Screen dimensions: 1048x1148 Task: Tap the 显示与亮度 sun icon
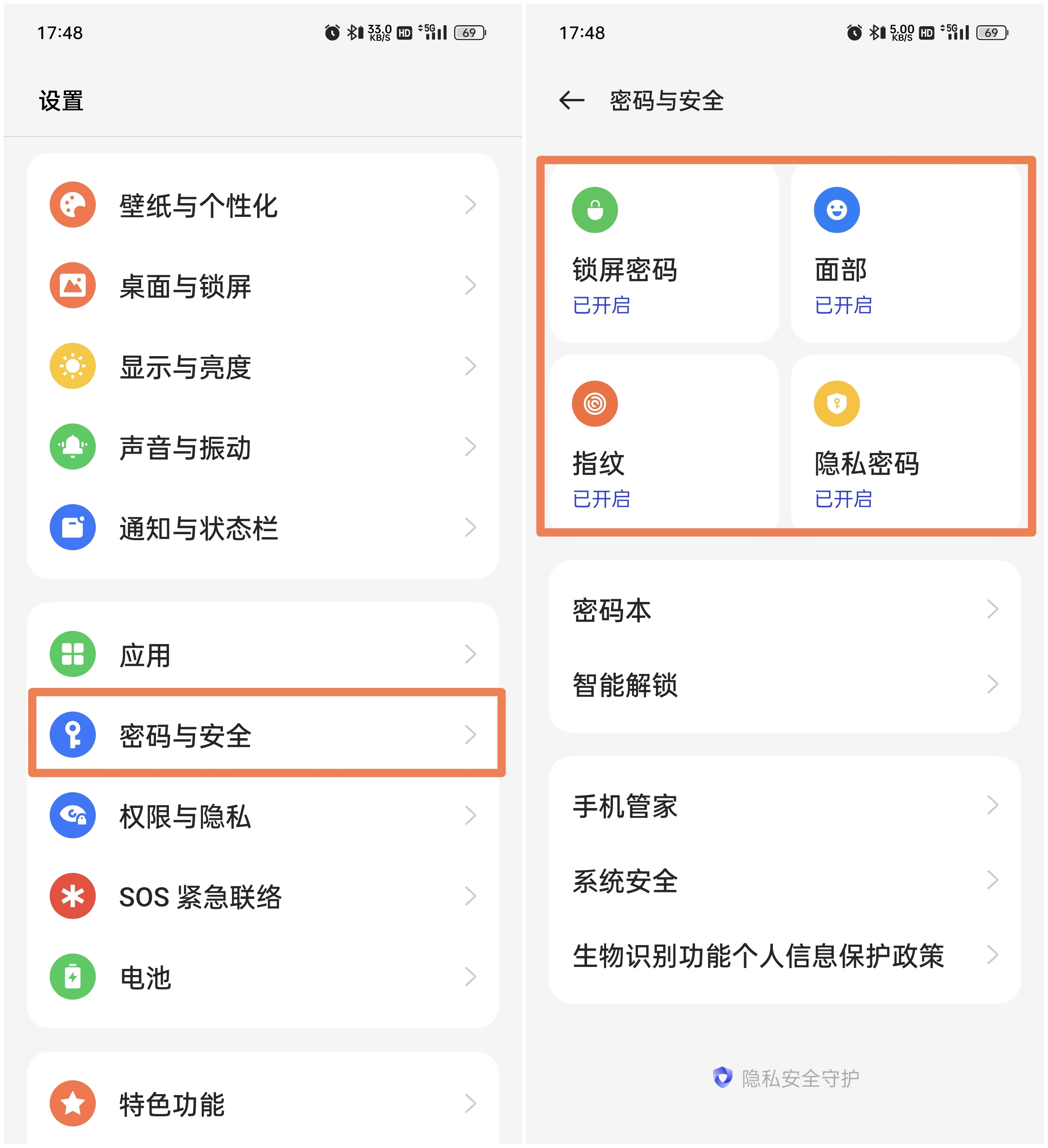[72, 366]
